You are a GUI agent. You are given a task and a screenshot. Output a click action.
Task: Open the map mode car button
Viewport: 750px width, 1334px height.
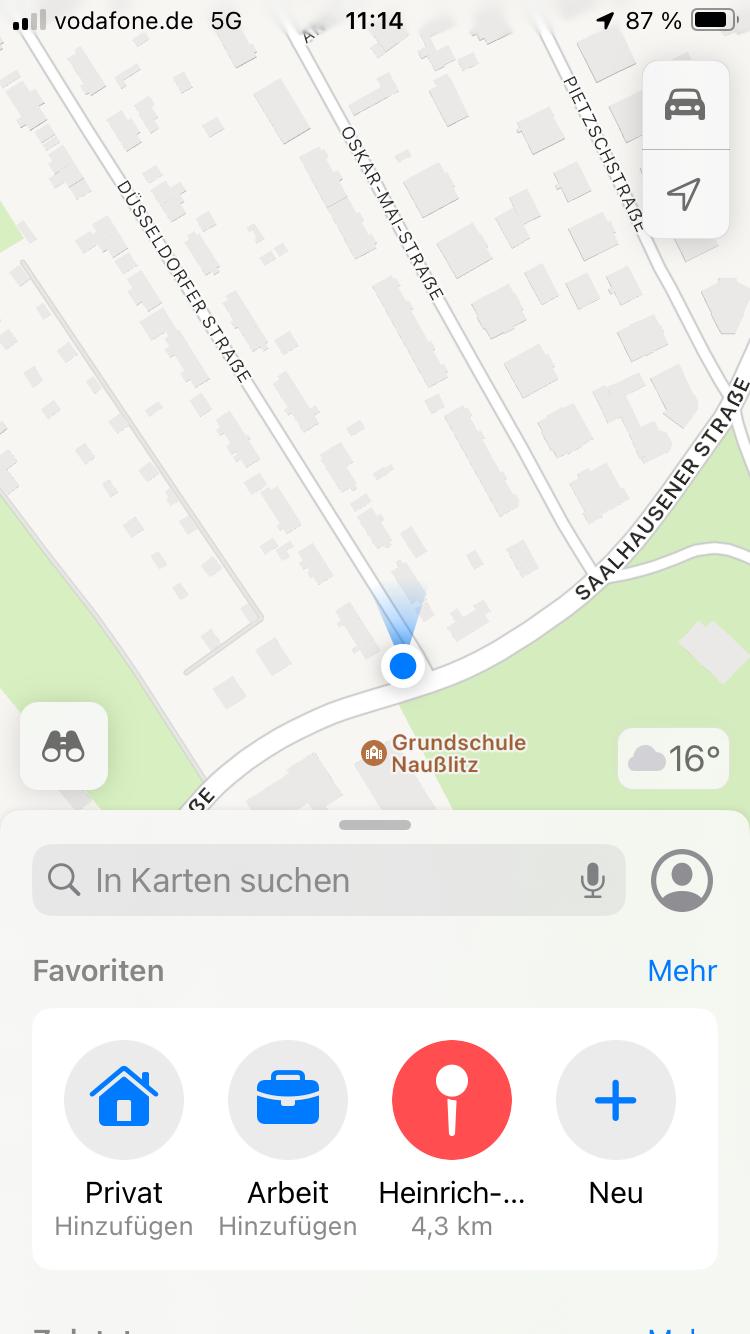coord(685,105)
